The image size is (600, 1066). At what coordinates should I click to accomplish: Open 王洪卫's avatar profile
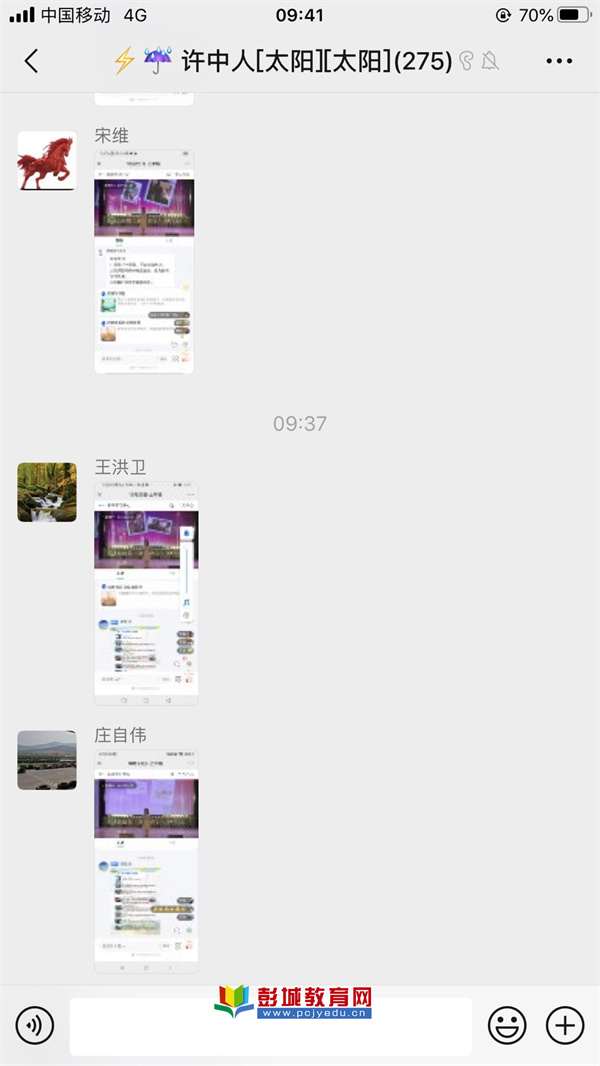coord(47,492)
